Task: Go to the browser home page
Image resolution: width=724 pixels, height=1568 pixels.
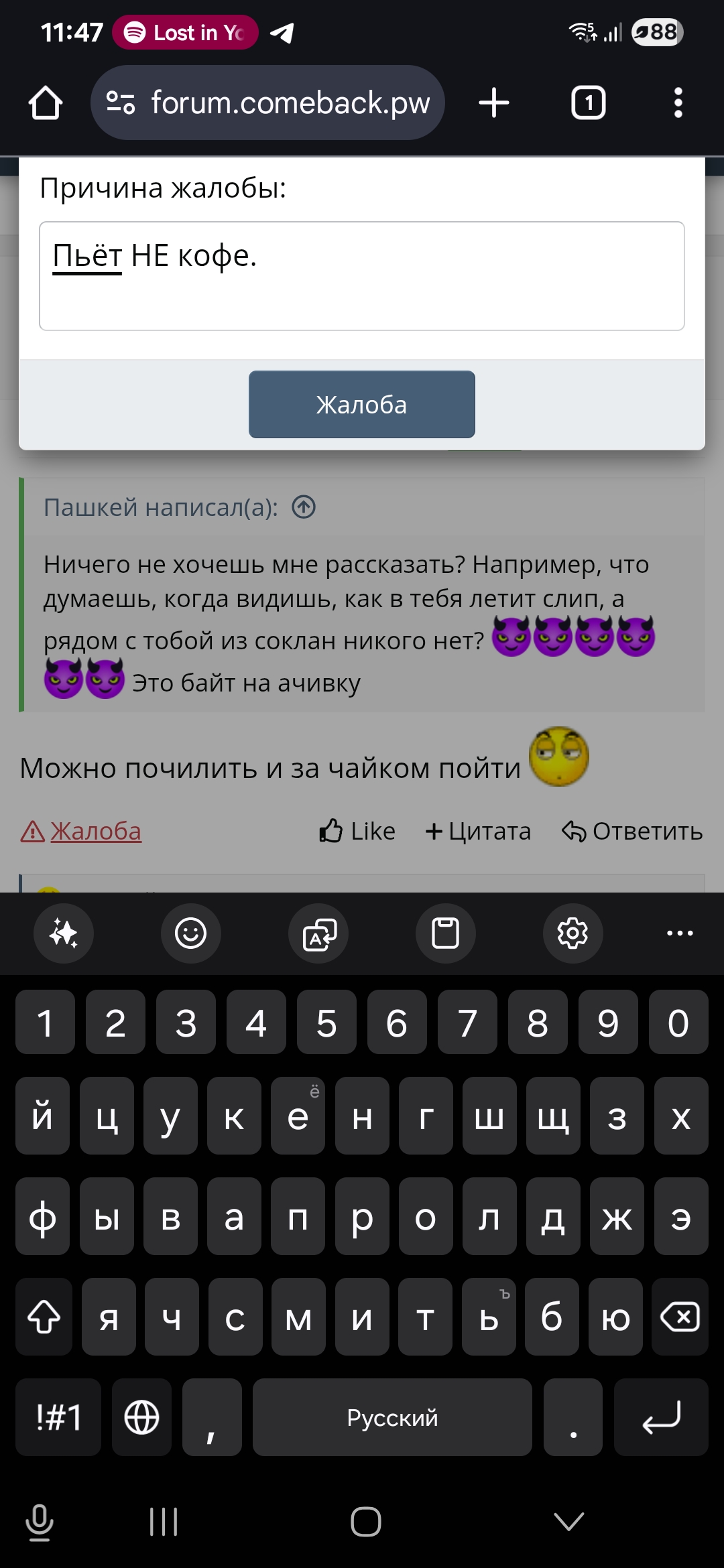Action: click(x=46, y=103)
